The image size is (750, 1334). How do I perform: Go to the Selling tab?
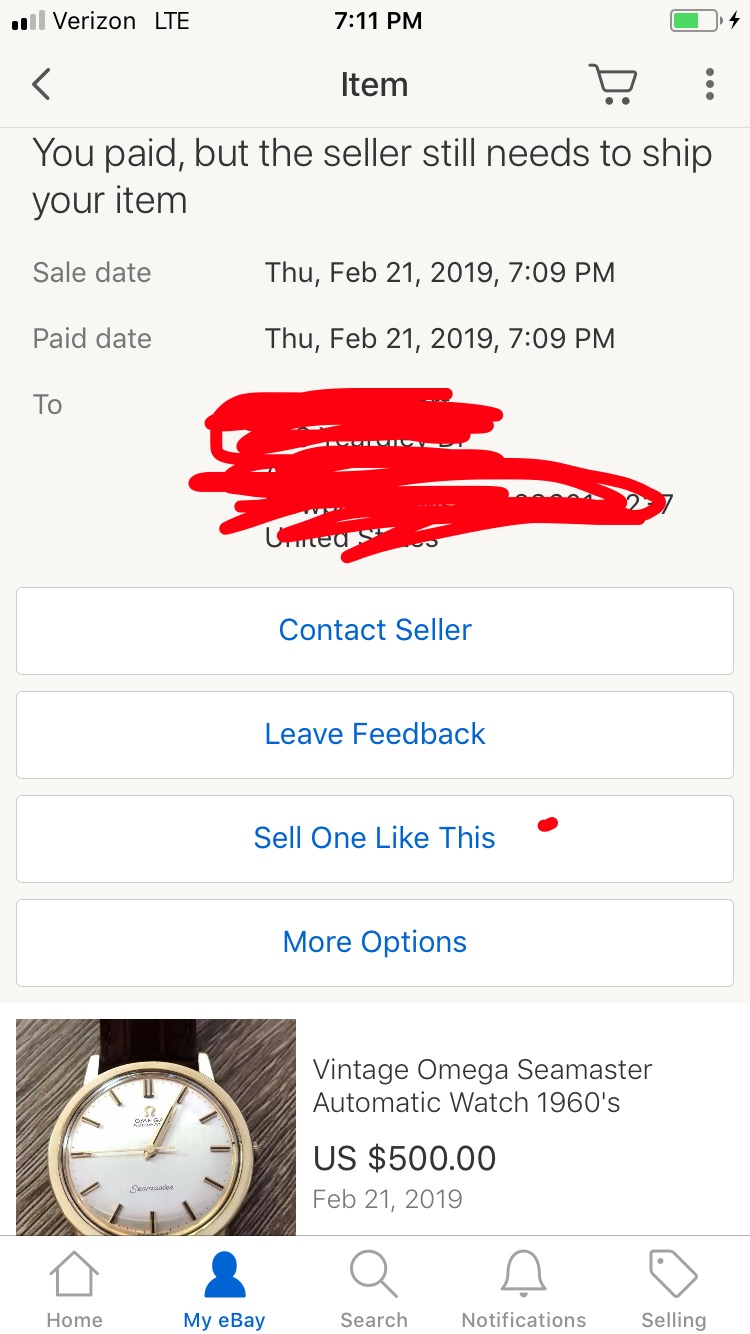(674, 1290)
